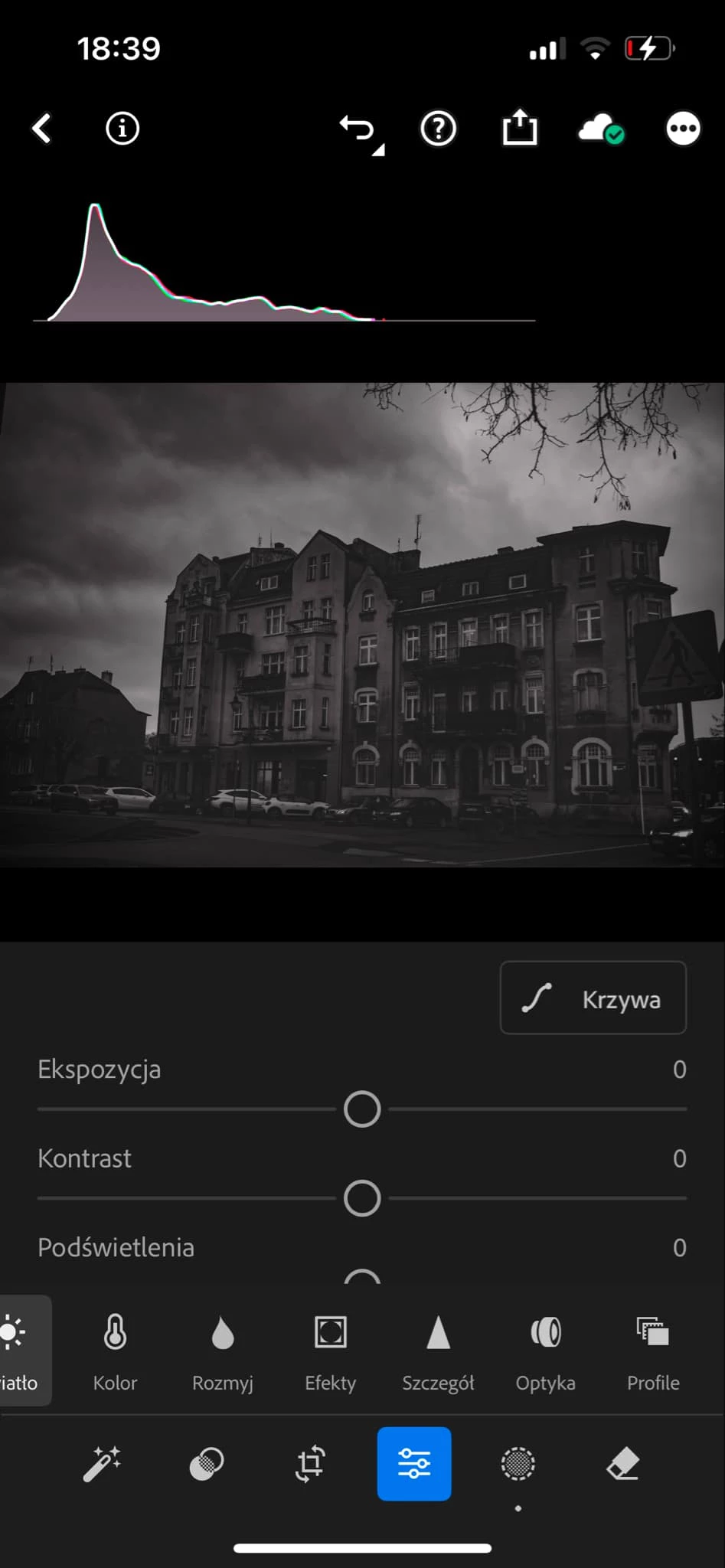This screenshot has height=1568, width=725.
Task: Tap the Ekspozycja slider handle
Action: click(362, 1109)
